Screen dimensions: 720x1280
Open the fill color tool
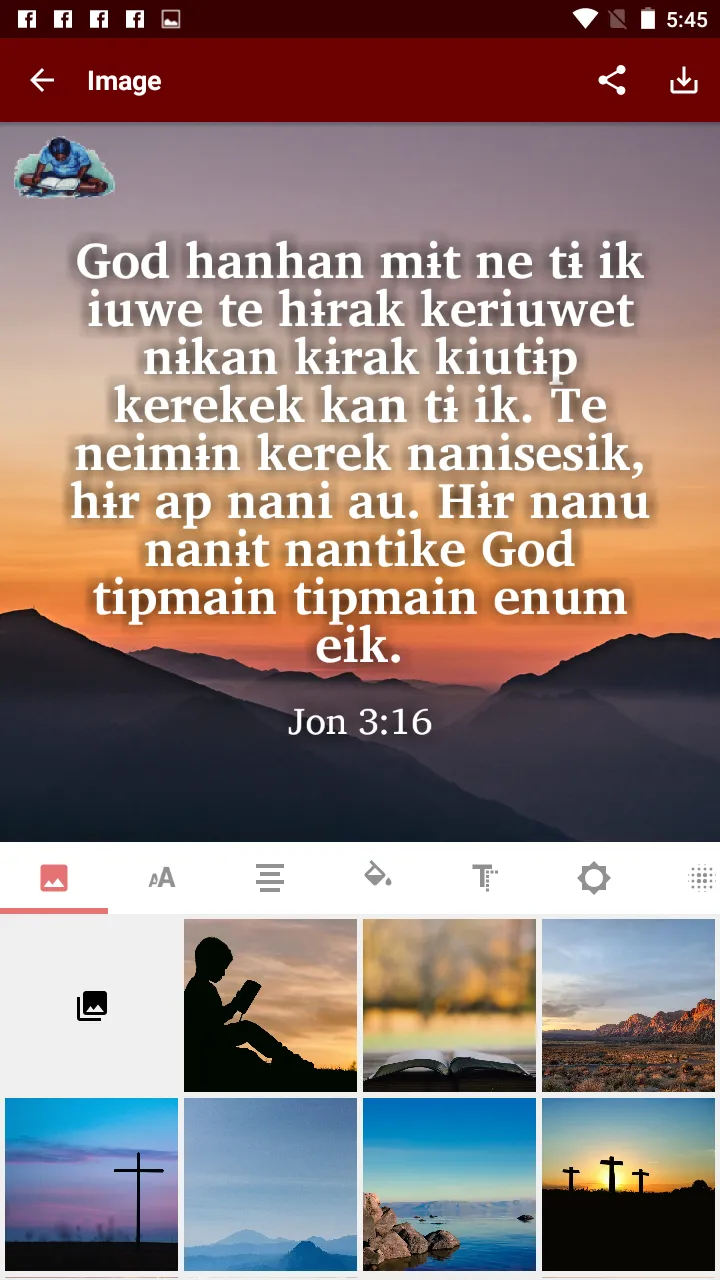click(x=378, y=877)
